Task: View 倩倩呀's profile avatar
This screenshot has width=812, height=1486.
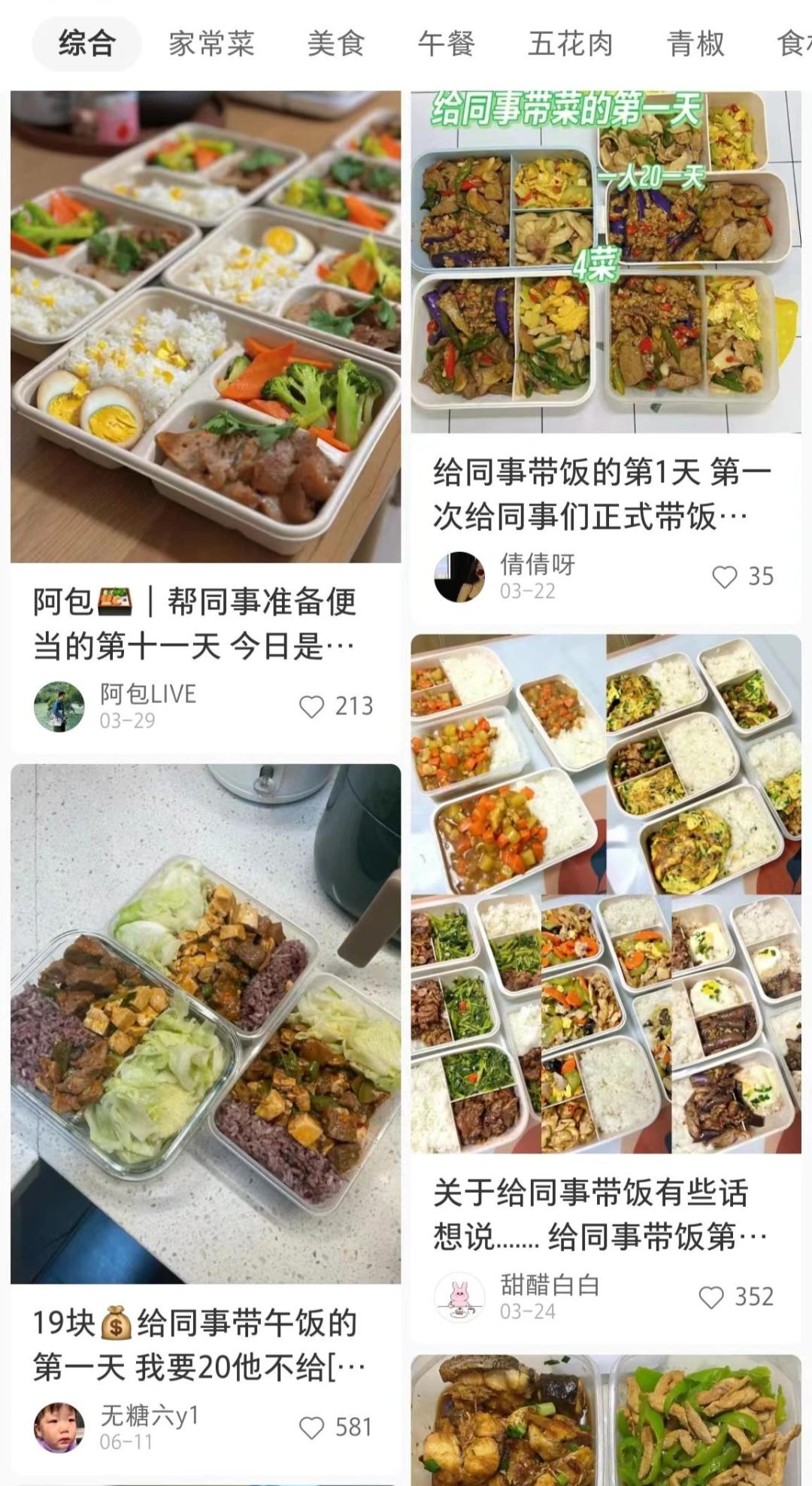Action: (459, 577)
